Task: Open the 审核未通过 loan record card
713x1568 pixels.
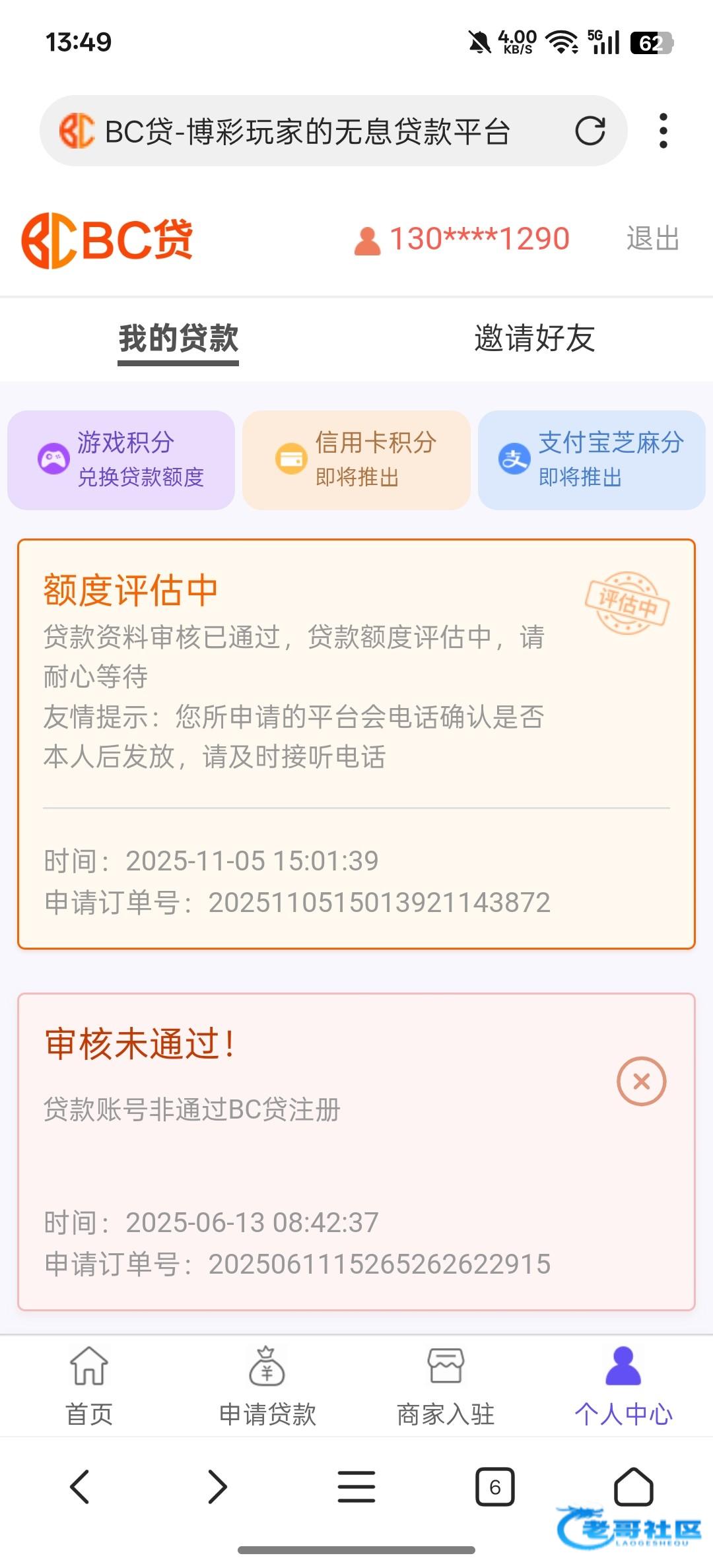Action: click(x=356, y=1152)
